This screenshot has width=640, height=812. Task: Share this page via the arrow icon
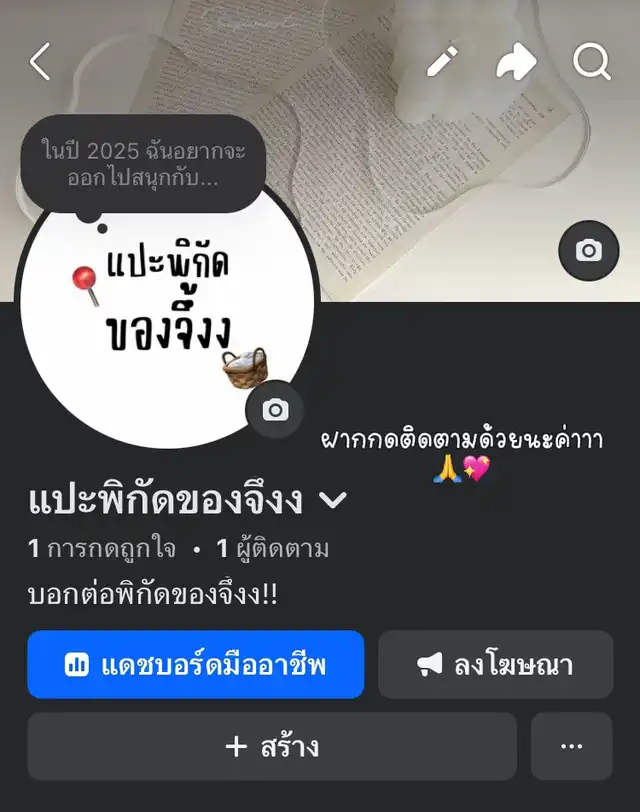516,62
